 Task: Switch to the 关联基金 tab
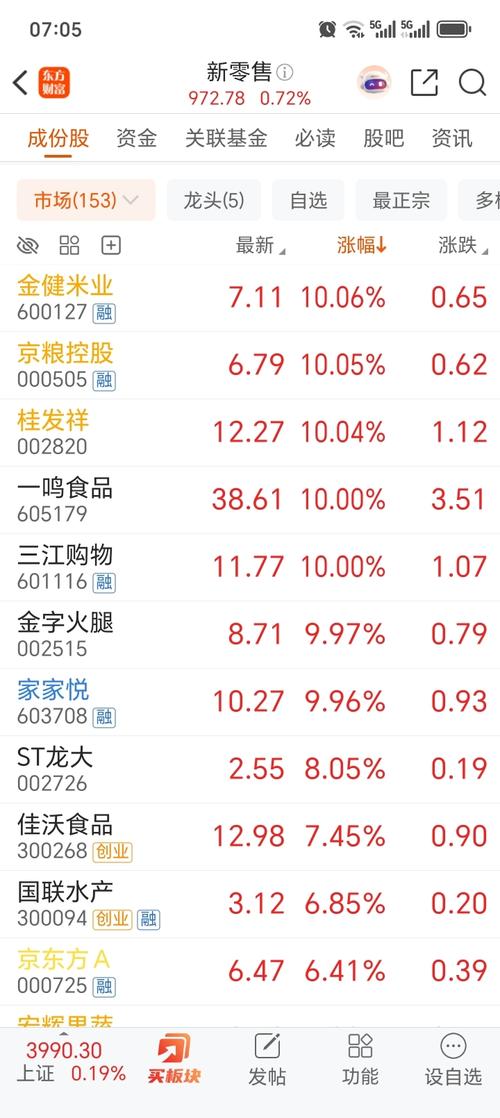226,138
